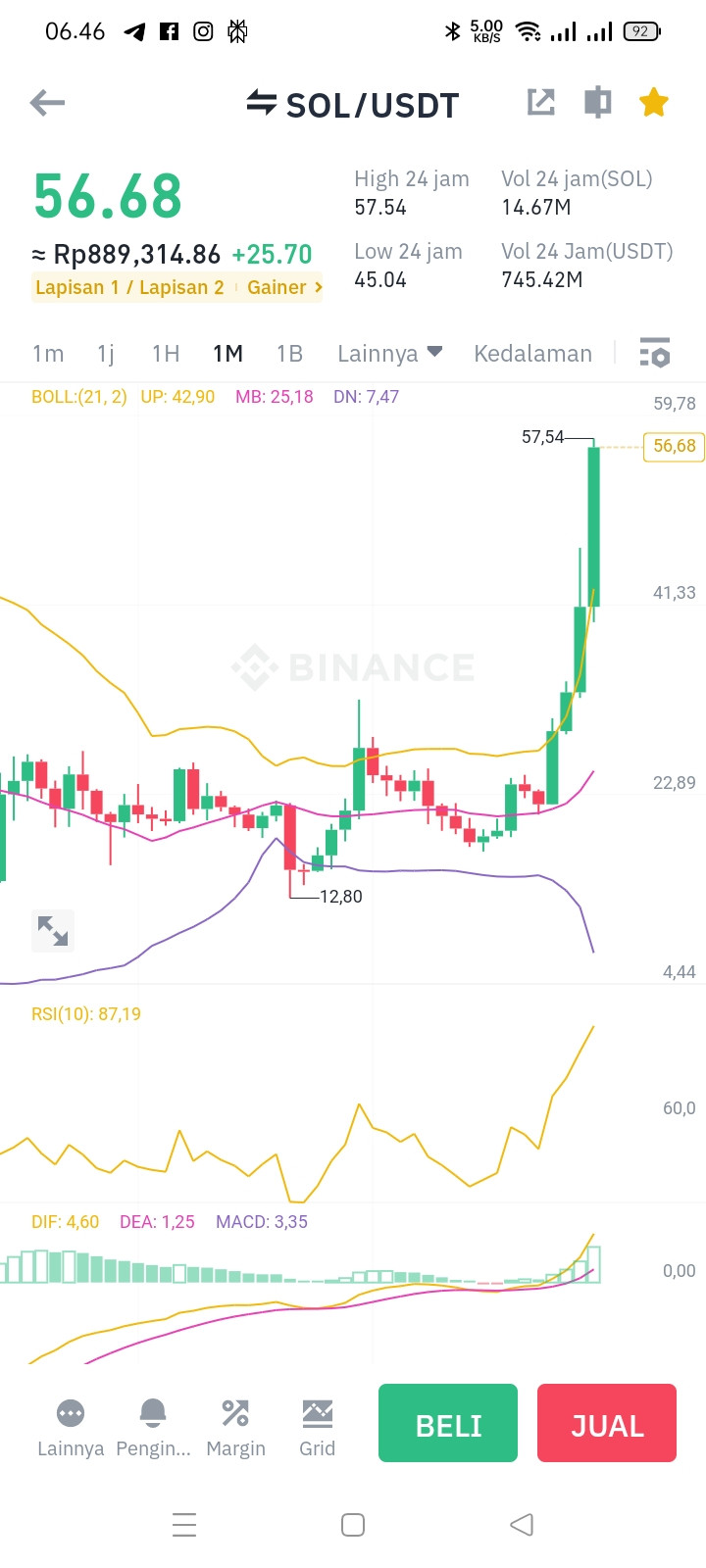This screenshot has height=1568, width=706.
Task: Expand the Lainnya timeframe dropdown
Action: coord(389,354)
